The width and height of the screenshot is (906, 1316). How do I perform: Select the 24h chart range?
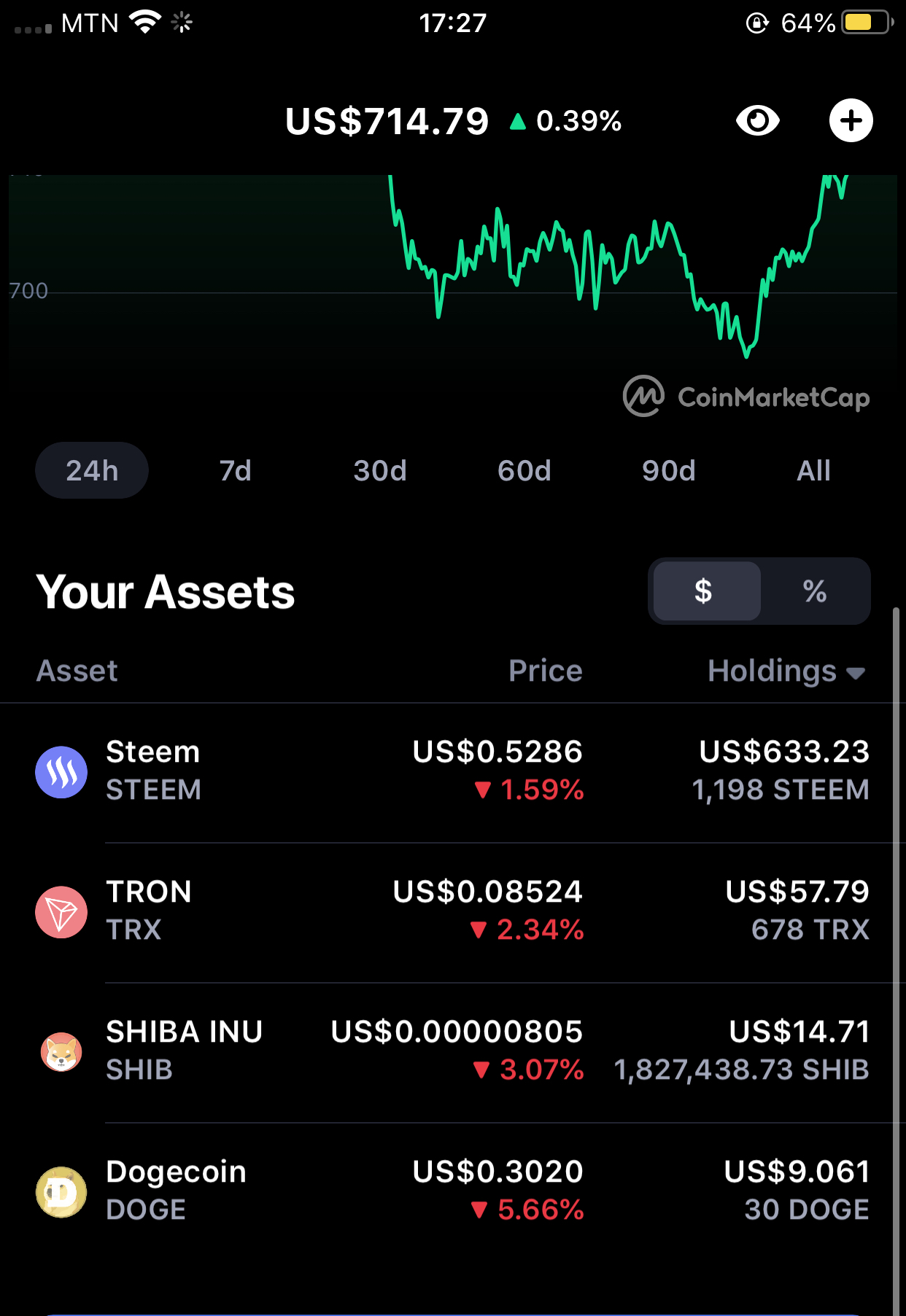[92, 471]
